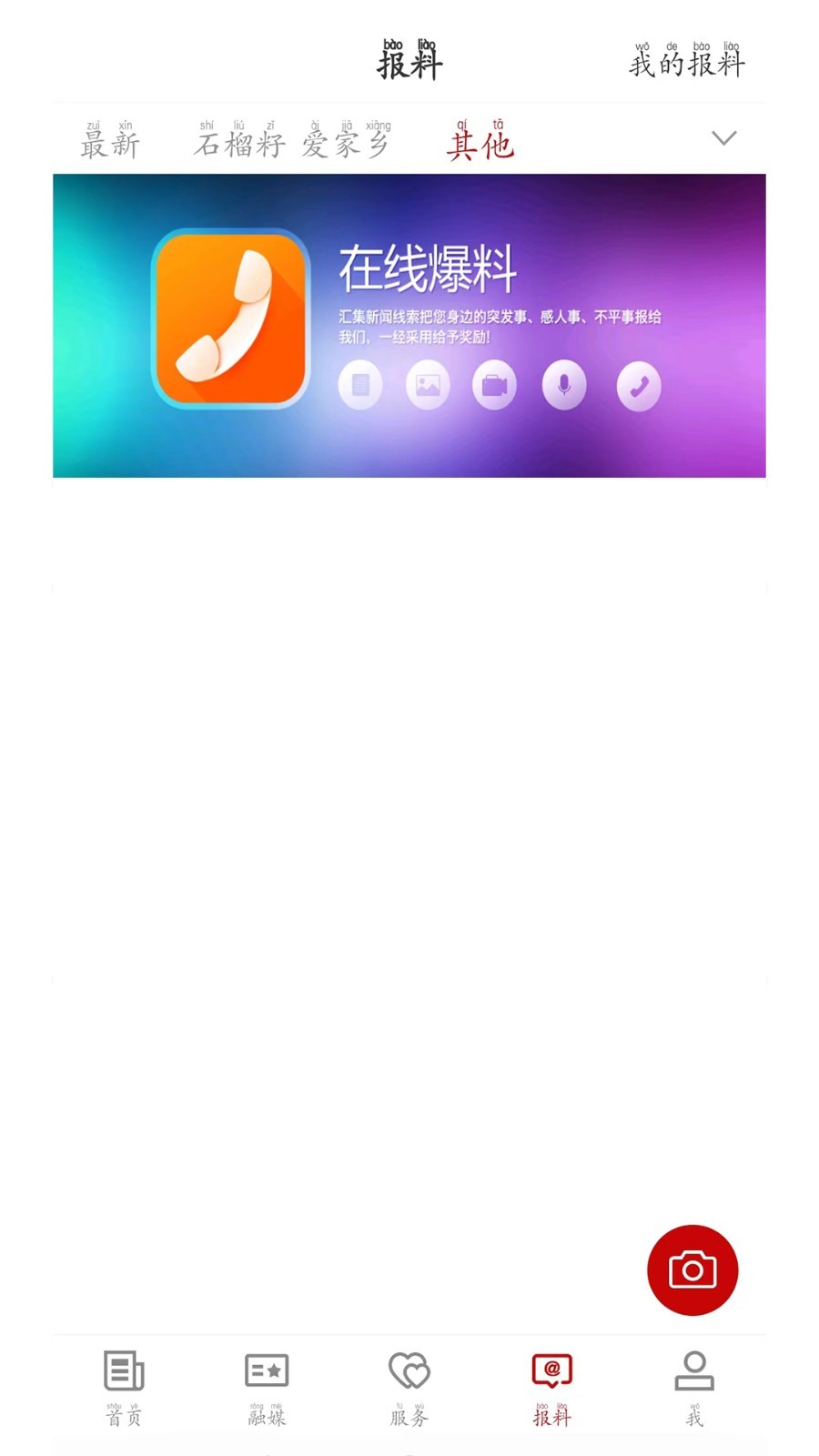Switch to the 融媒 tab
819x1456 pixels.
267,1387
